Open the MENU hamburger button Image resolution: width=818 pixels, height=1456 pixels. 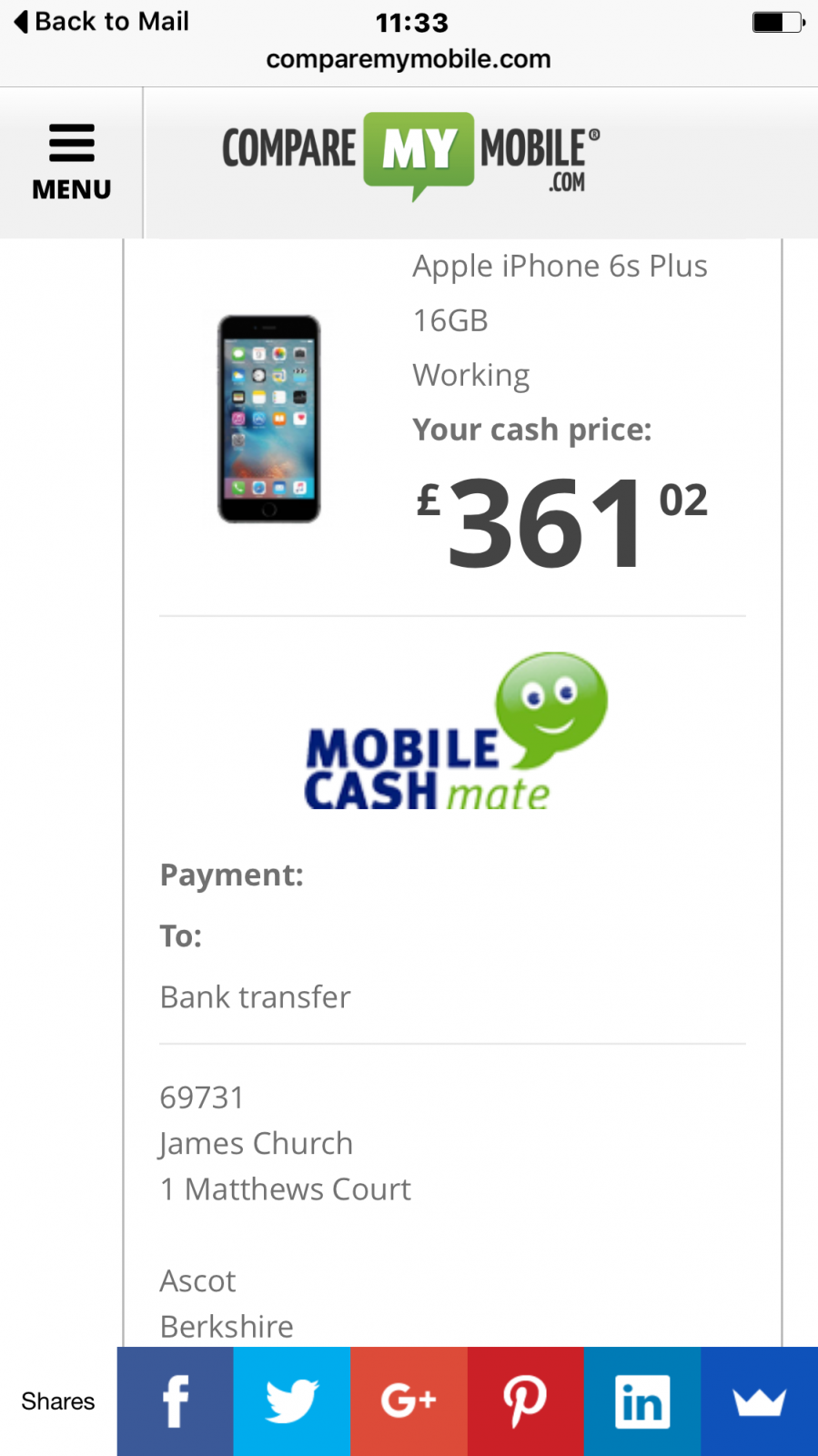click(x=71, y=162)
